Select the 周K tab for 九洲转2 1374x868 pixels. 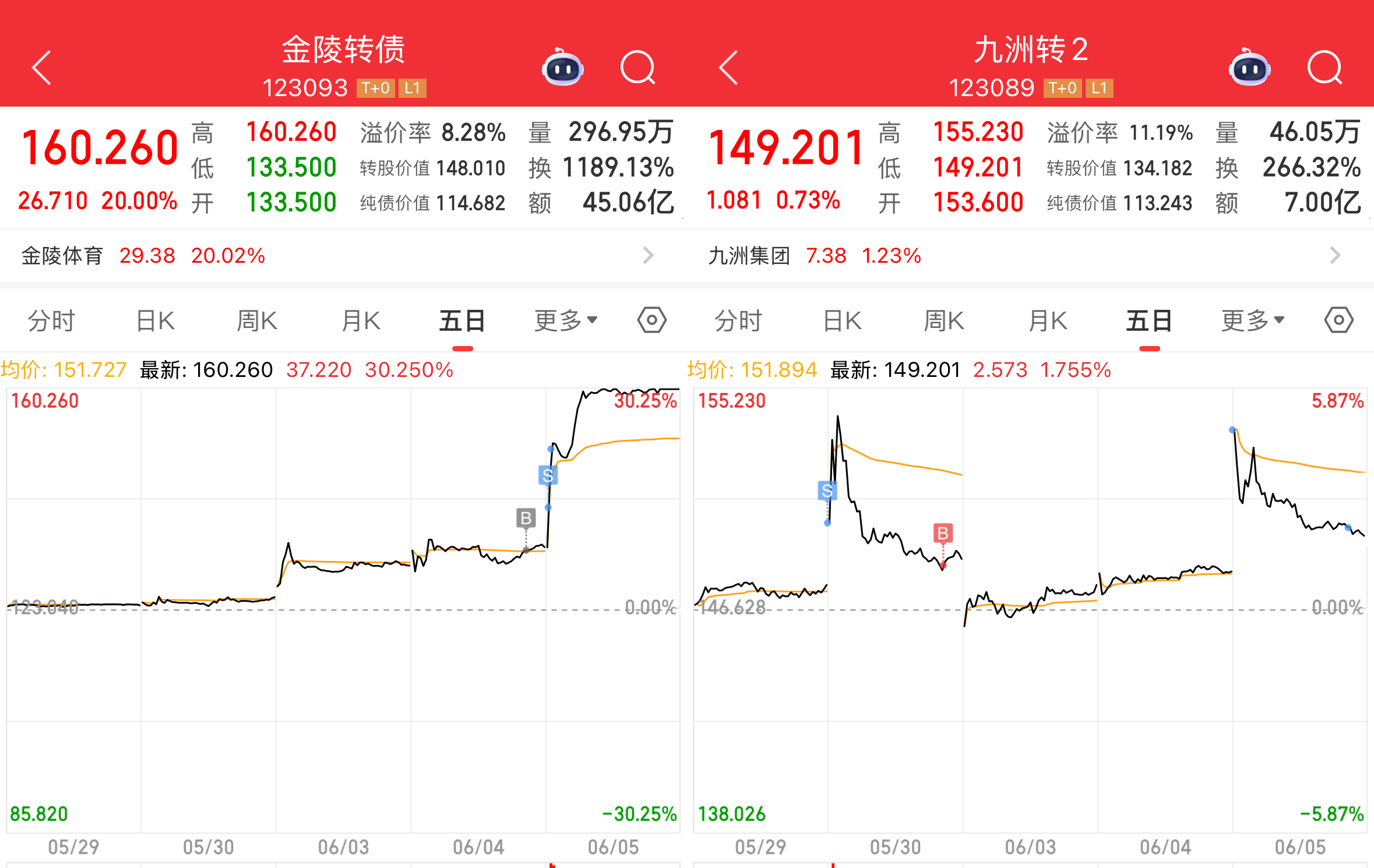coord(944,320)
